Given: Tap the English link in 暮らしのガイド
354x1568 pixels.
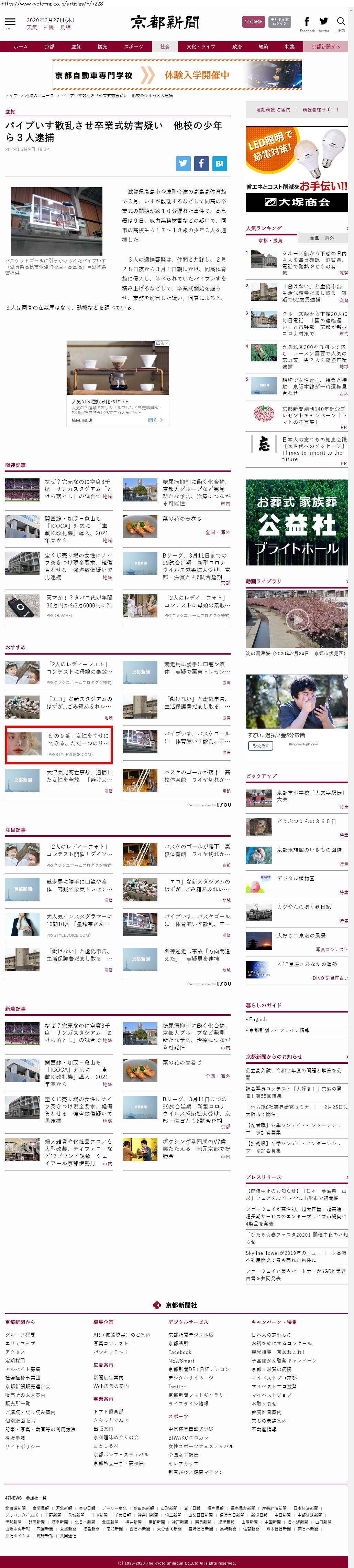Looking at the screenshot, I should click(258, 1019).
